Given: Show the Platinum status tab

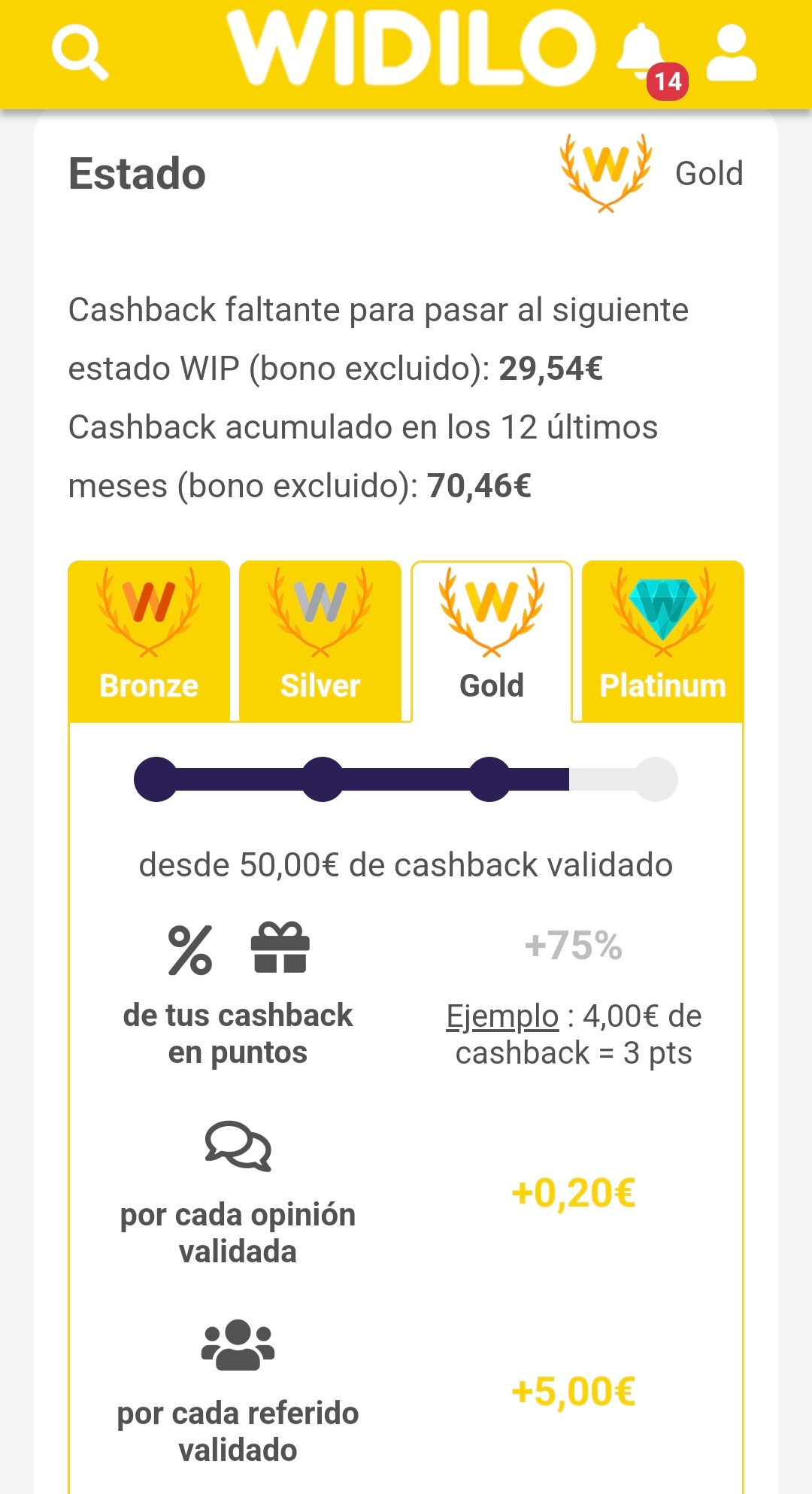Looking at the screenshot, I should tap(662, 639).
